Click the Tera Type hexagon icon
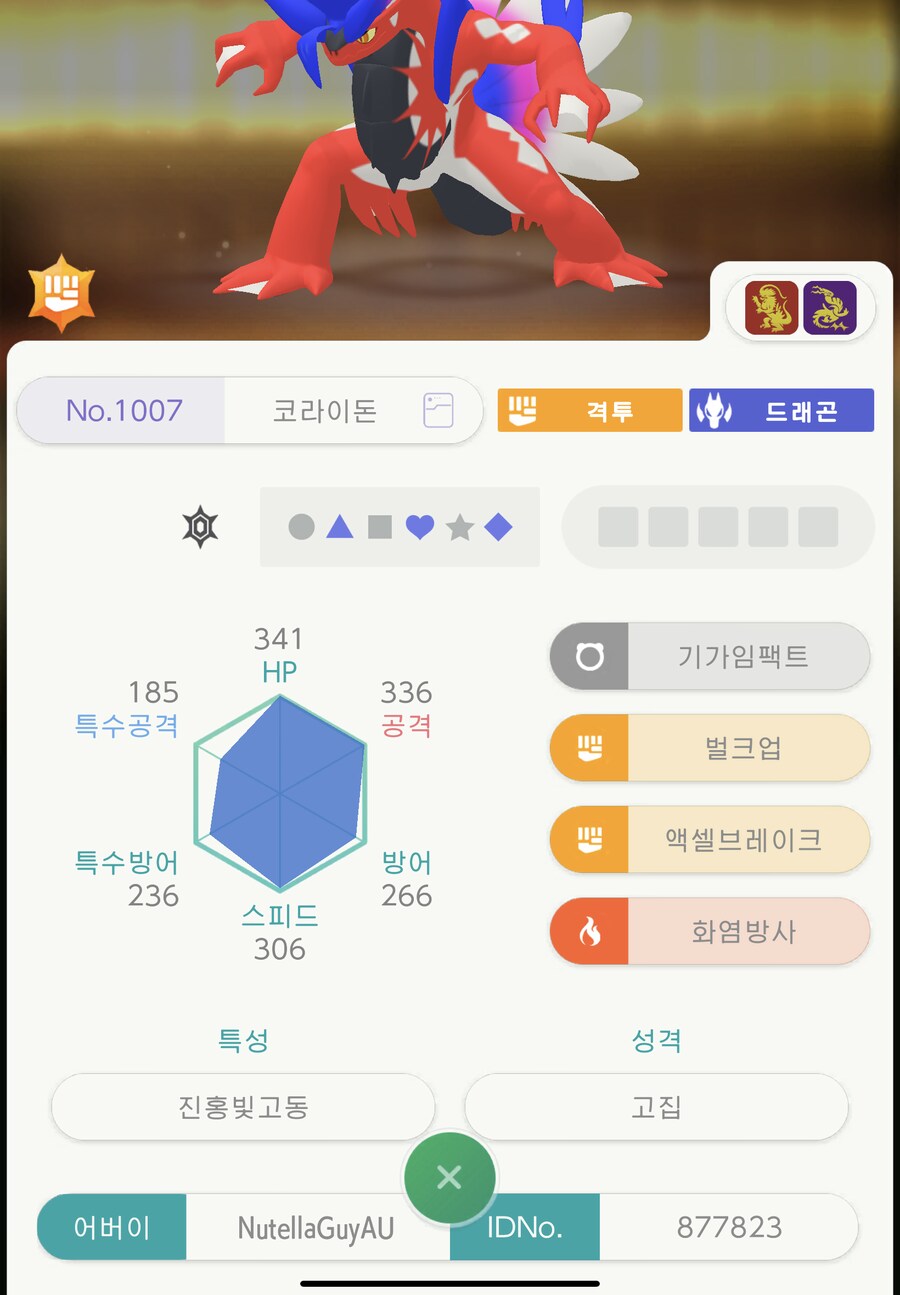 [x=199, y=527]
